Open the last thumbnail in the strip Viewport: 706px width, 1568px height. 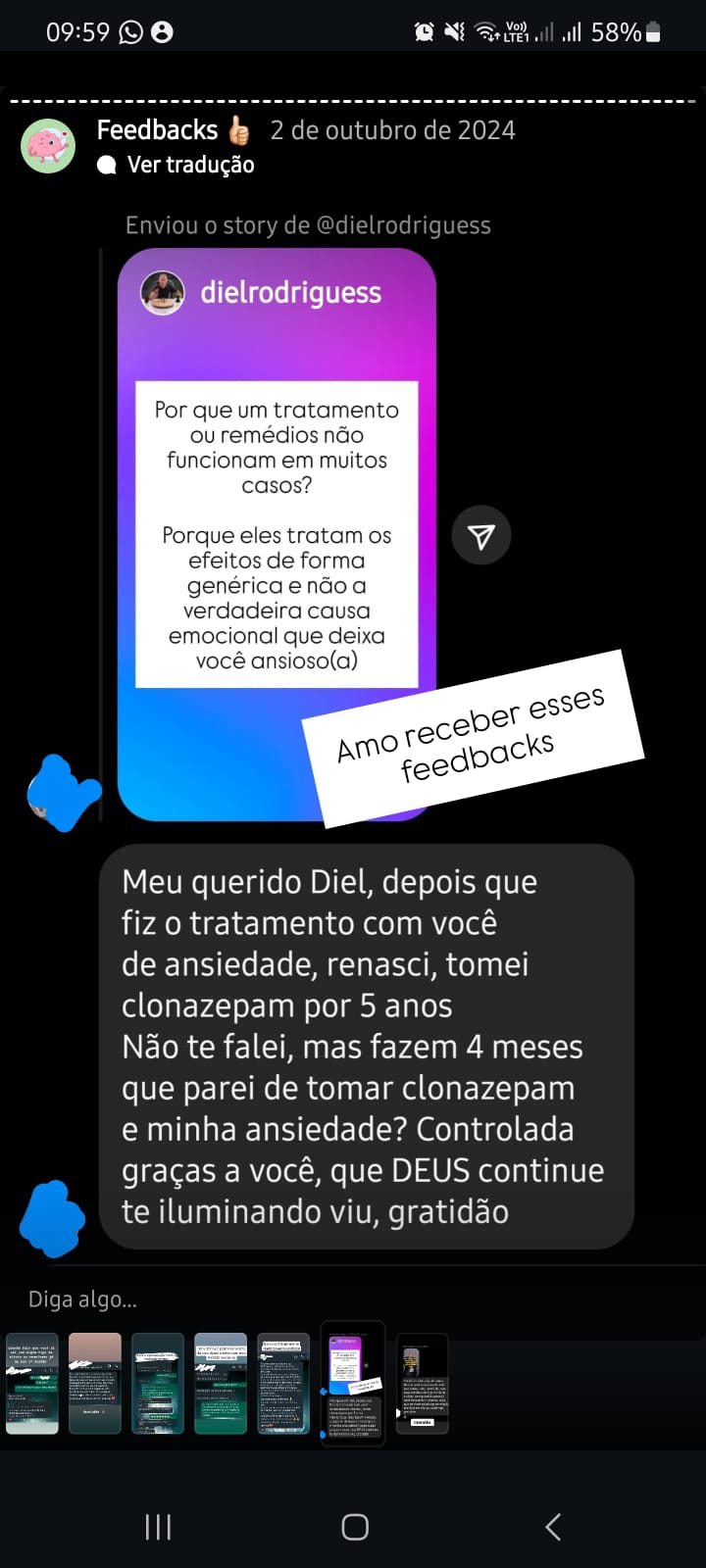[423, 1384]
